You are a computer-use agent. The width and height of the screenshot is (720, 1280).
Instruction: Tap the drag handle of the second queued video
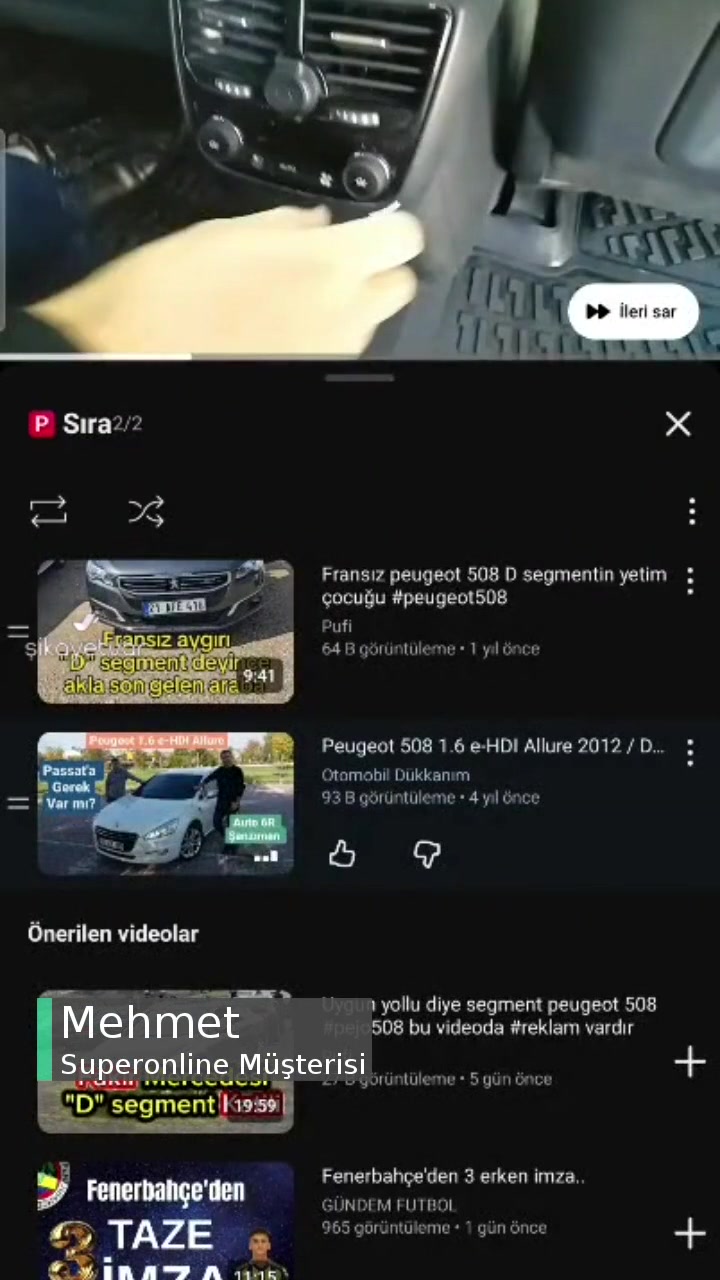17,803
